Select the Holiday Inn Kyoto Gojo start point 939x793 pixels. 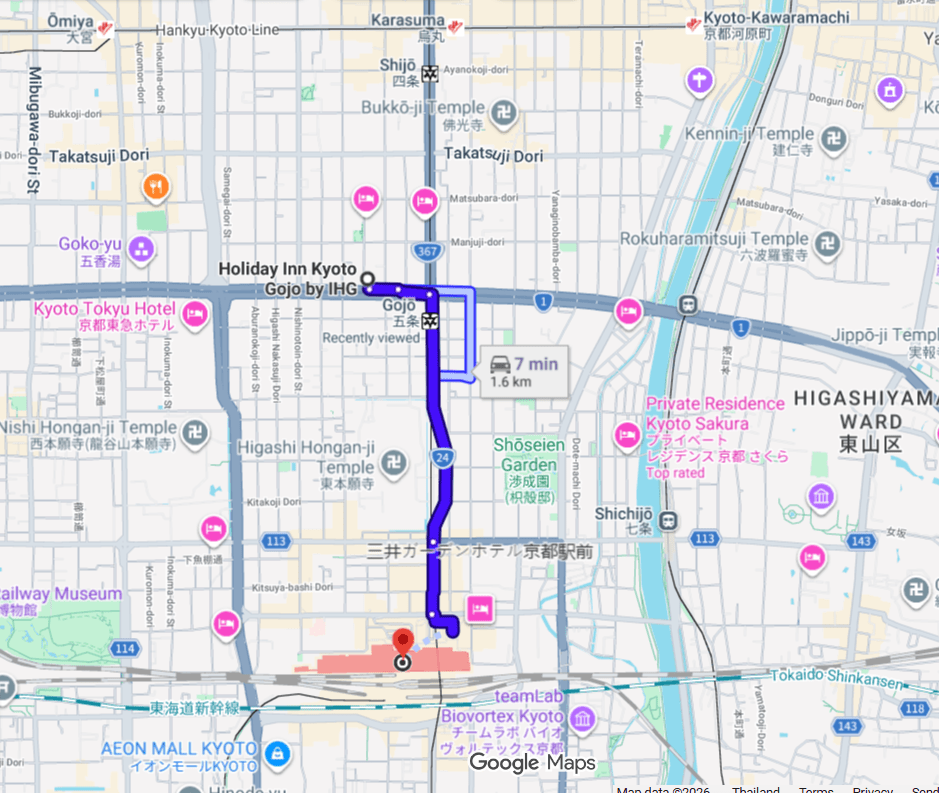(368, 279)
